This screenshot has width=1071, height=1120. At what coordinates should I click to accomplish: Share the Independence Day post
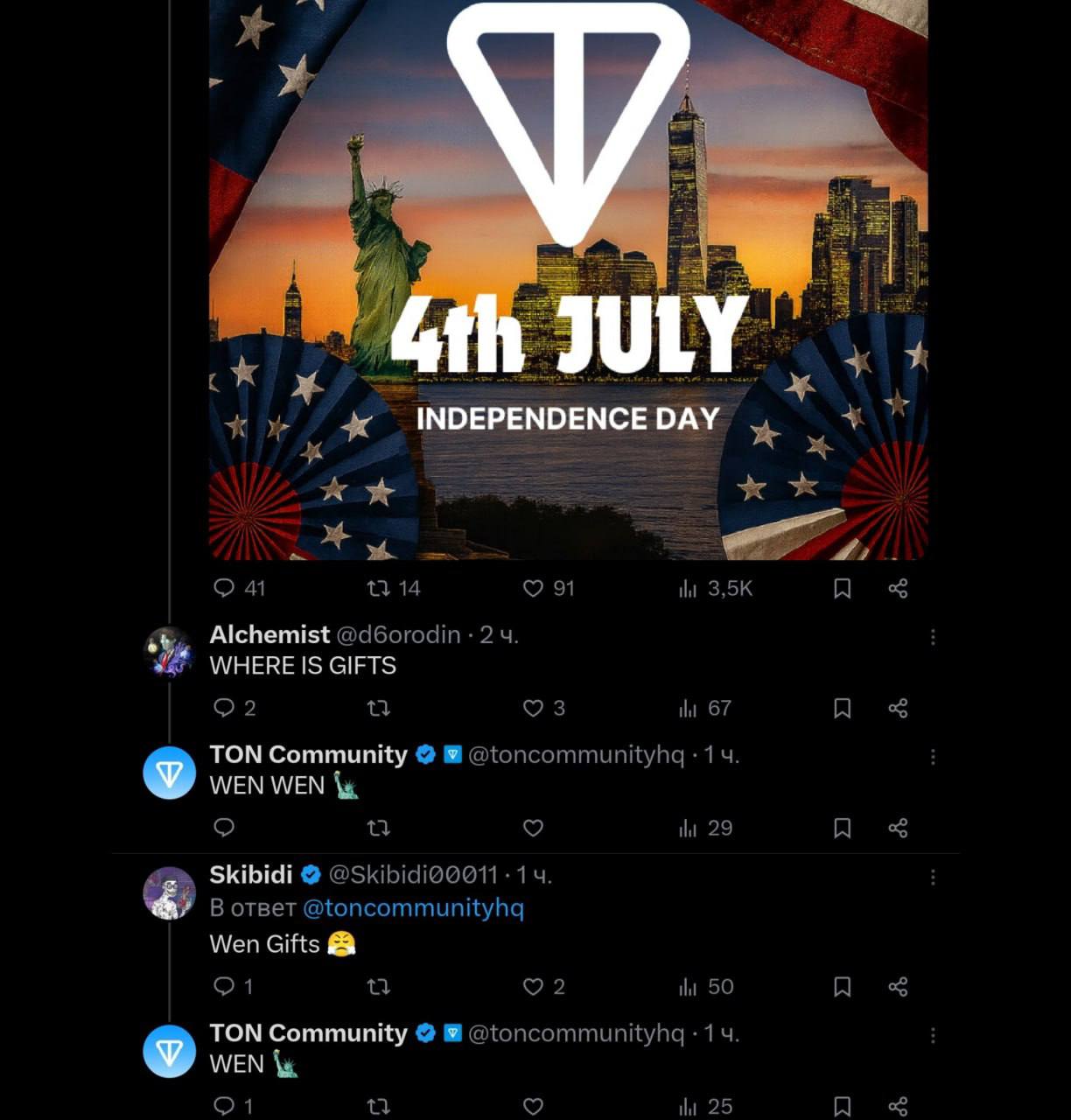tap(898, 588)
